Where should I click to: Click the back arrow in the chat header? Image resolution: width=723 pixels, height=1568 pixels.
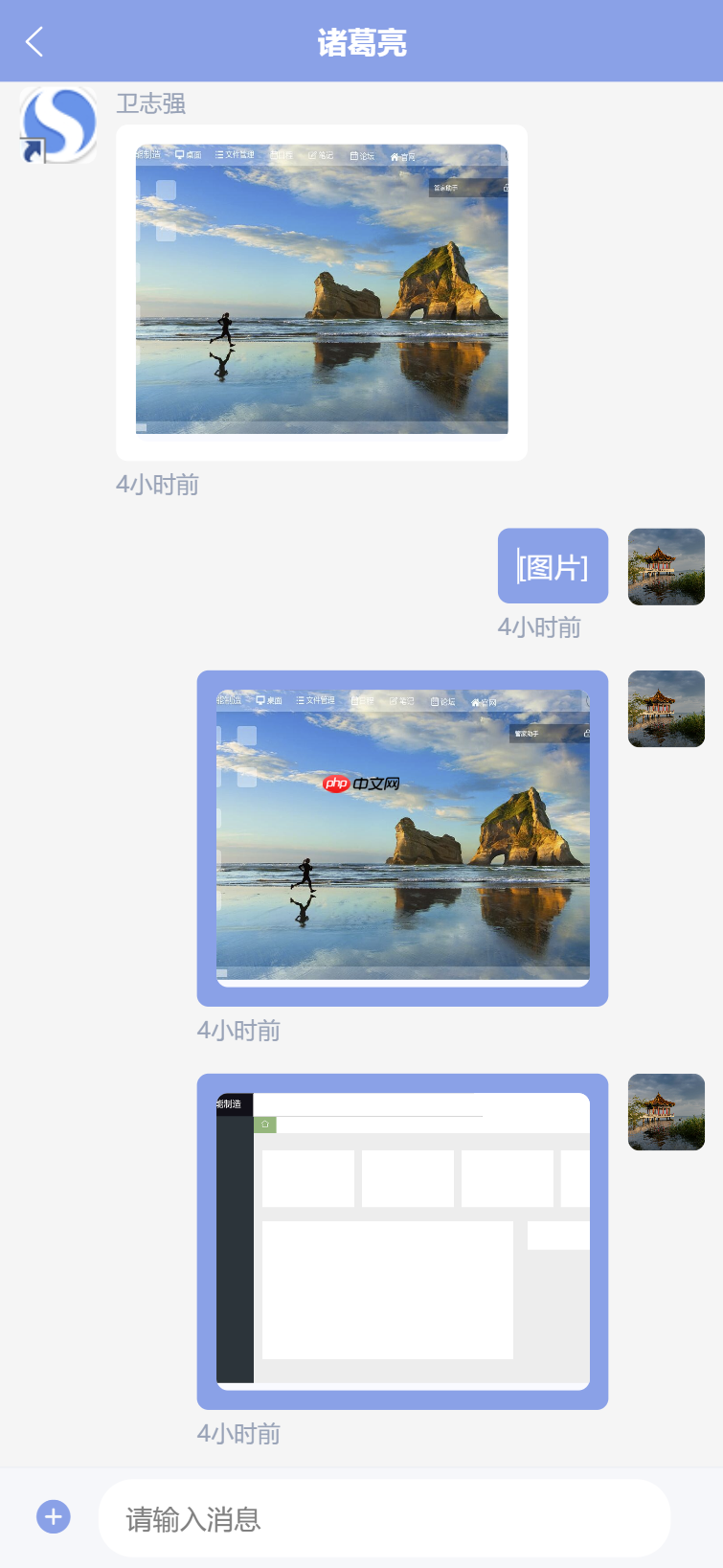coord(34,41)
